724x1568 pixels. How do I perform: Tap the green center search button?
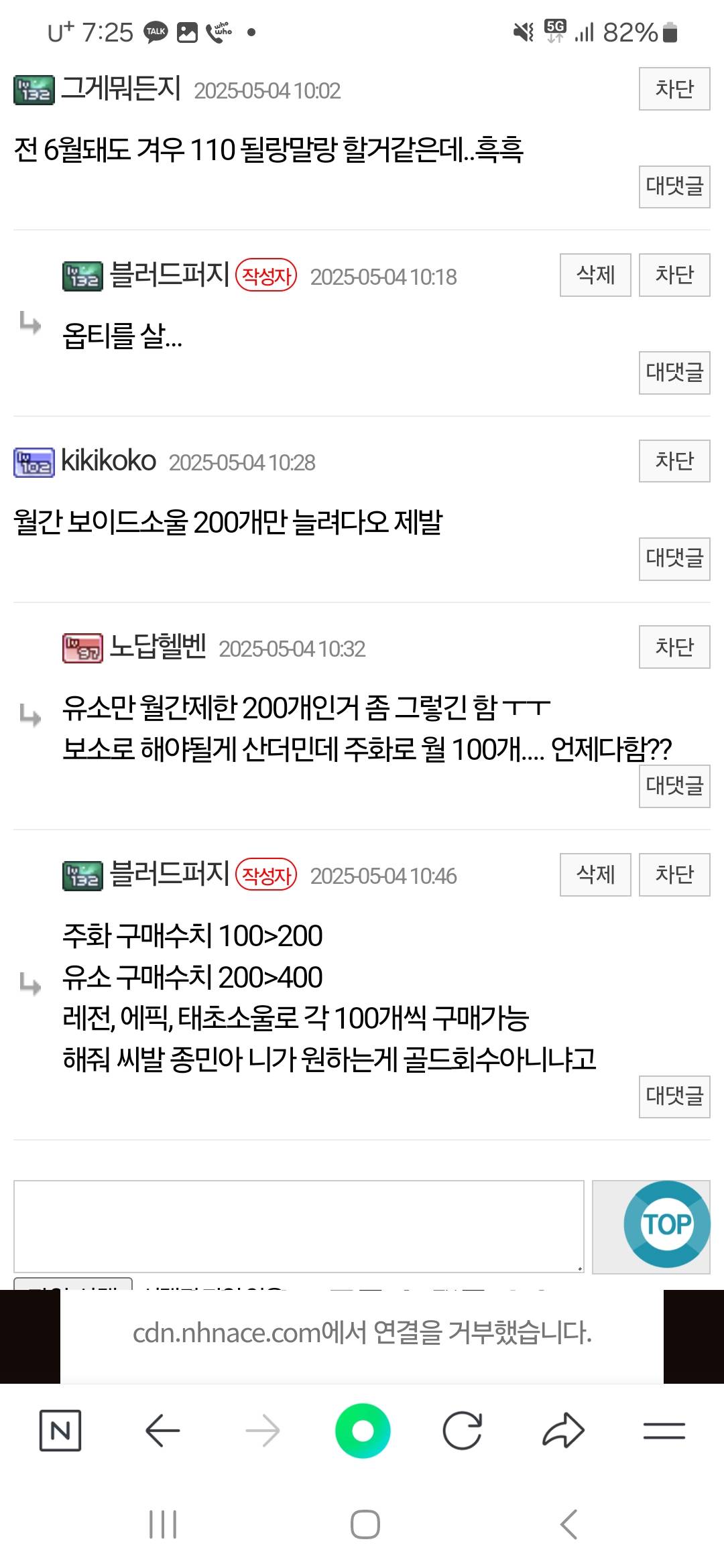pyautogui.click(x=363, y=1431)
